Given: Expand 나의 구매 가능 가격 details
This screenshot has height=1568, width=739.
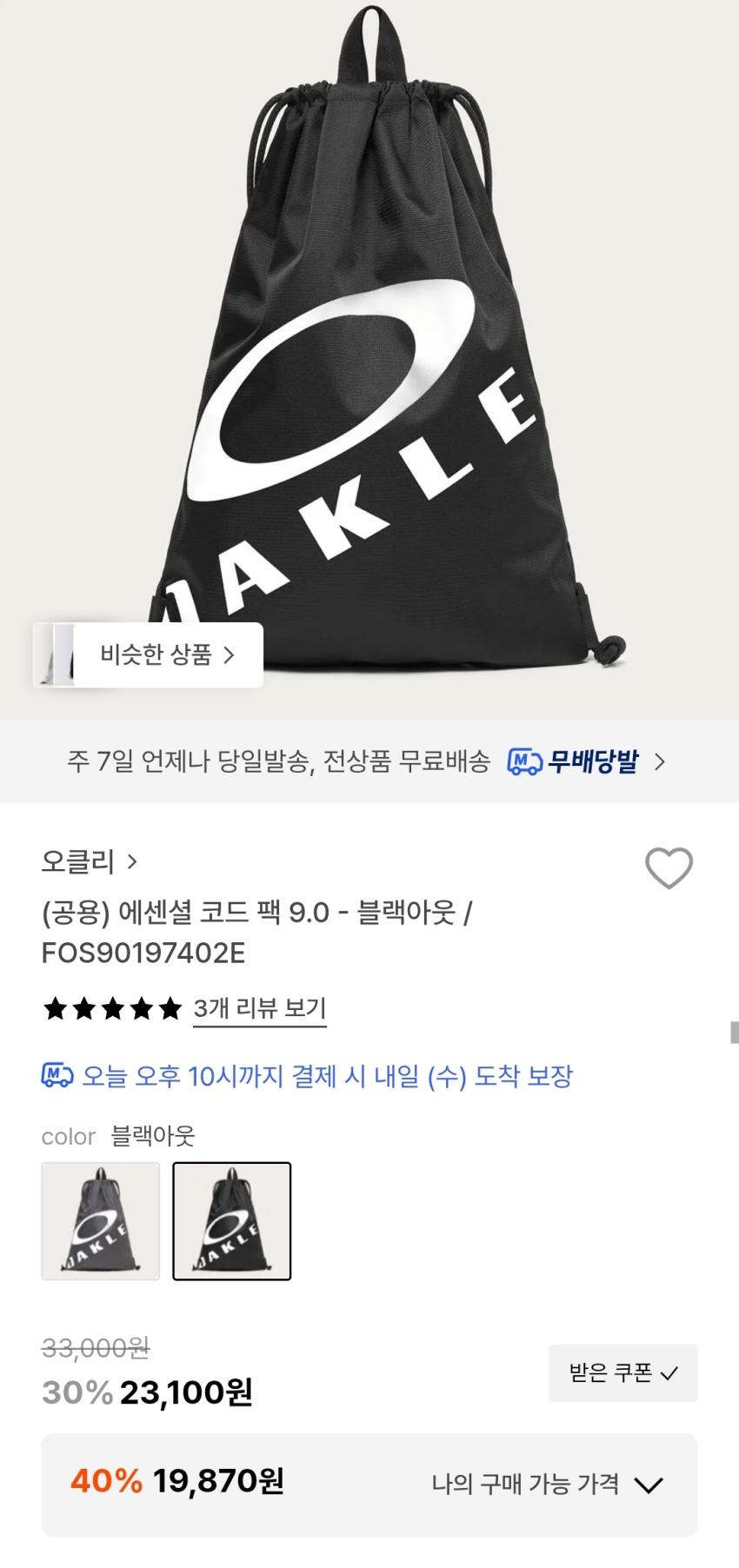Looking at the screenshot, I should [x=369, y=1485].
